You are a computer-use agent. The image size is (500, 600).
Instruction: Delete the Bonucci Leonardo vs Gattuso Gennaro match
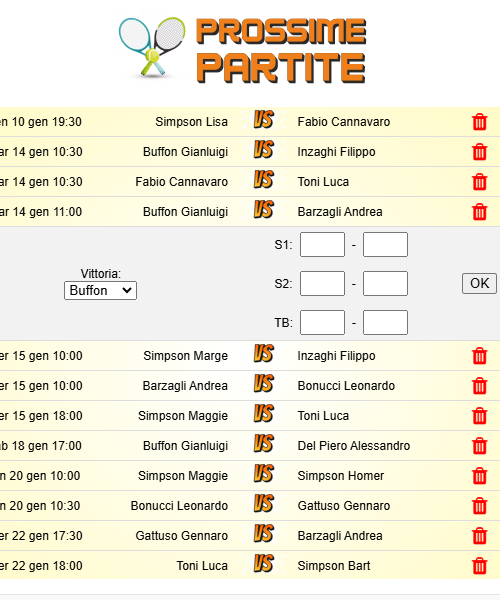tap(479, 506)
